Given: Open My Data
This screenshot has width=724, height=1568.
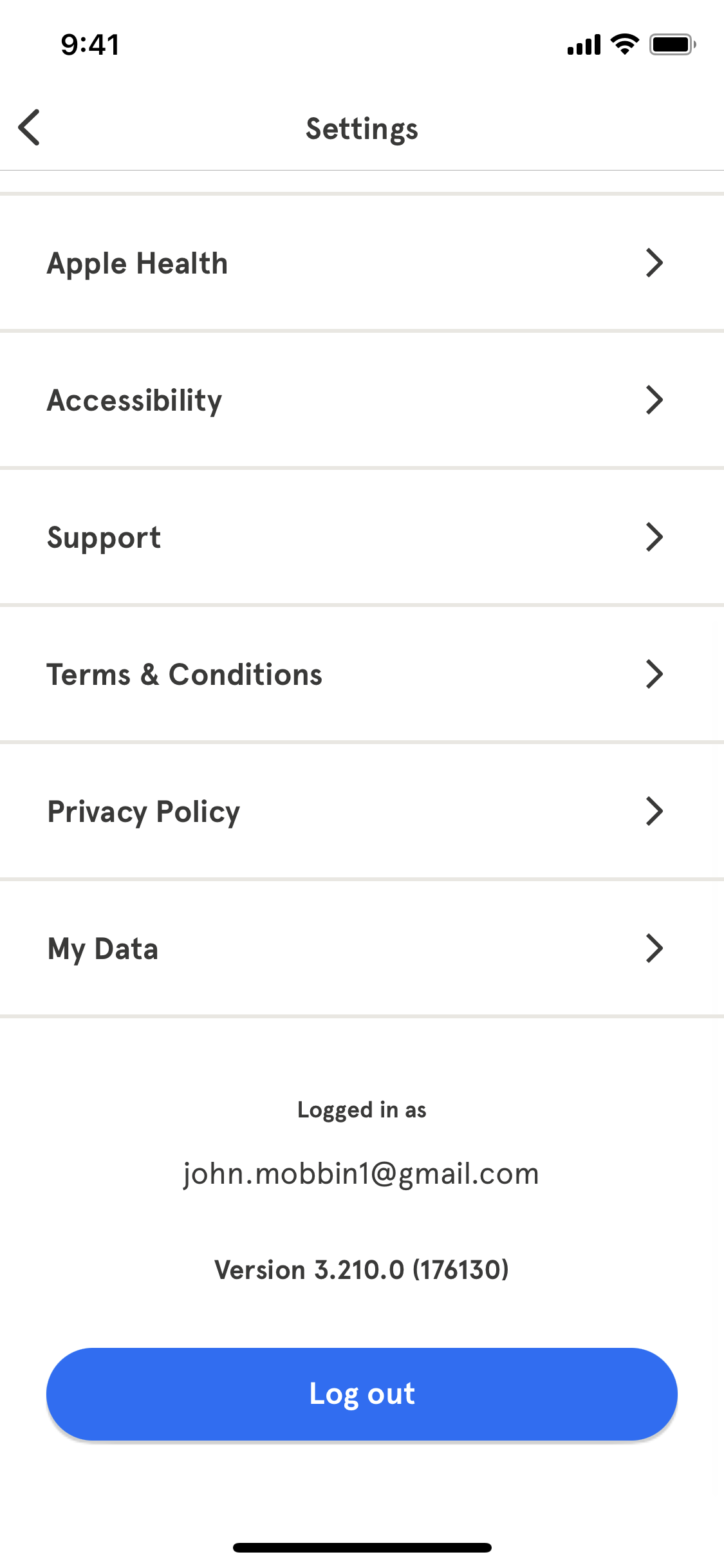Looking at the screenshot, I should [362, 949].
